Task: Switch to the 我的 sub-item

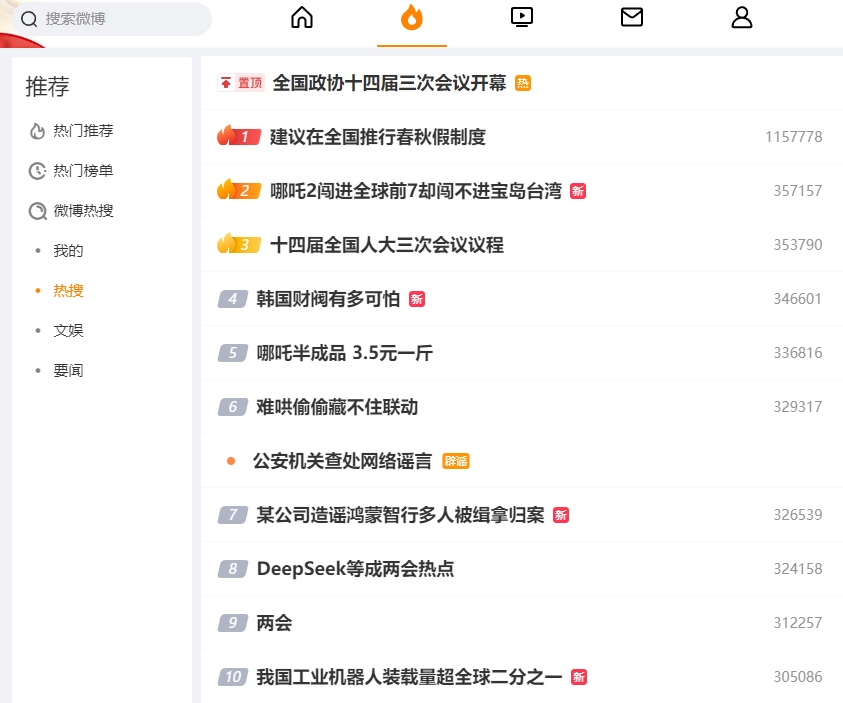Action: (x=68, y=251)
